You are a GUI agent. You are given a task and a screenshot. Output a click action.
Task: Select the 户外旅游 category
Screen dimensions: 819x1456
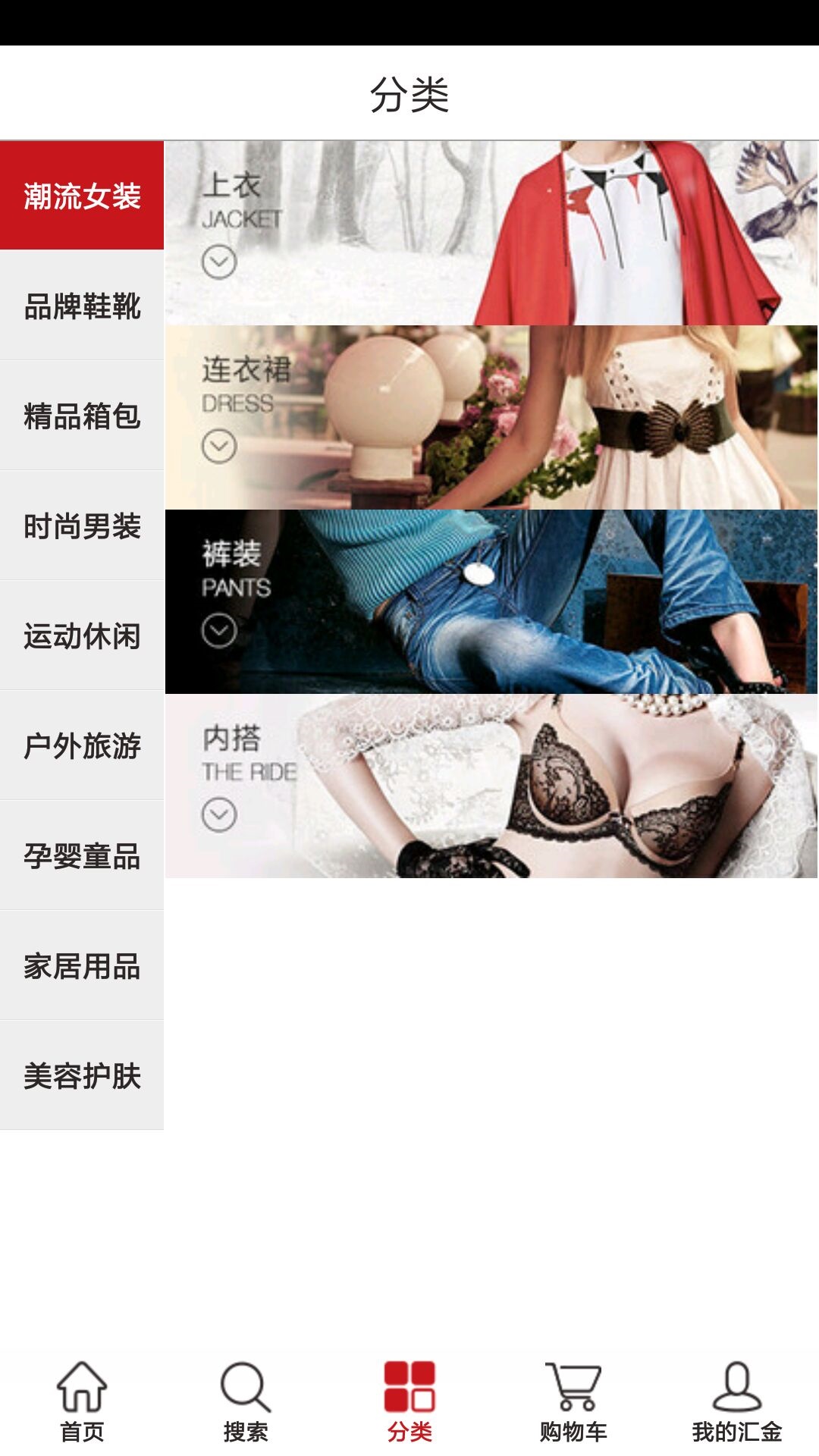(x=82, y=745)
